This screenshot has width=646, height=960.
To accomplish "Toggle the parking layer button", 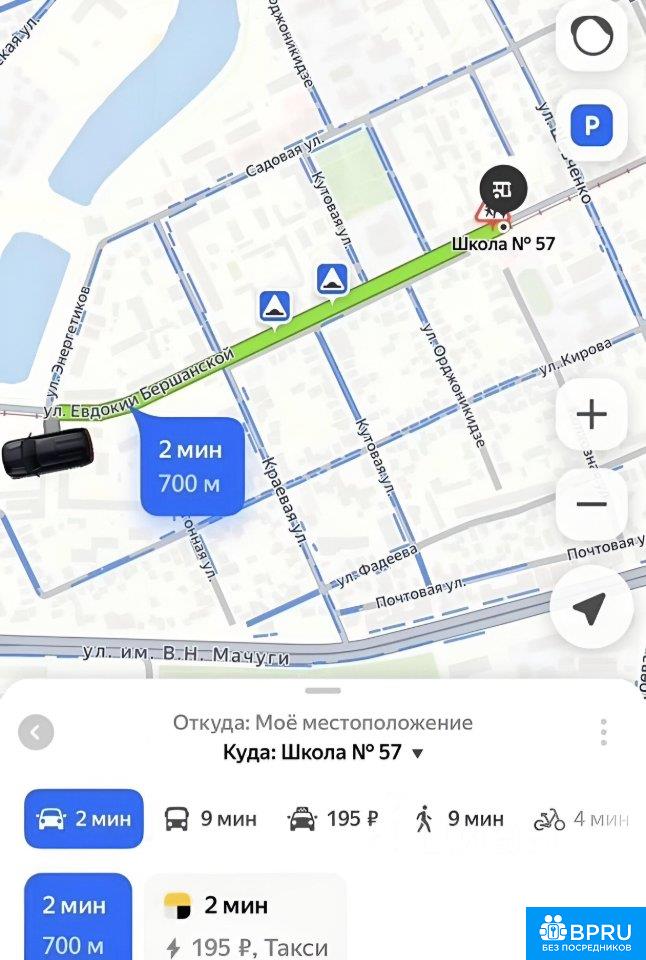I will pyautogui.click(x=592, y=126).
